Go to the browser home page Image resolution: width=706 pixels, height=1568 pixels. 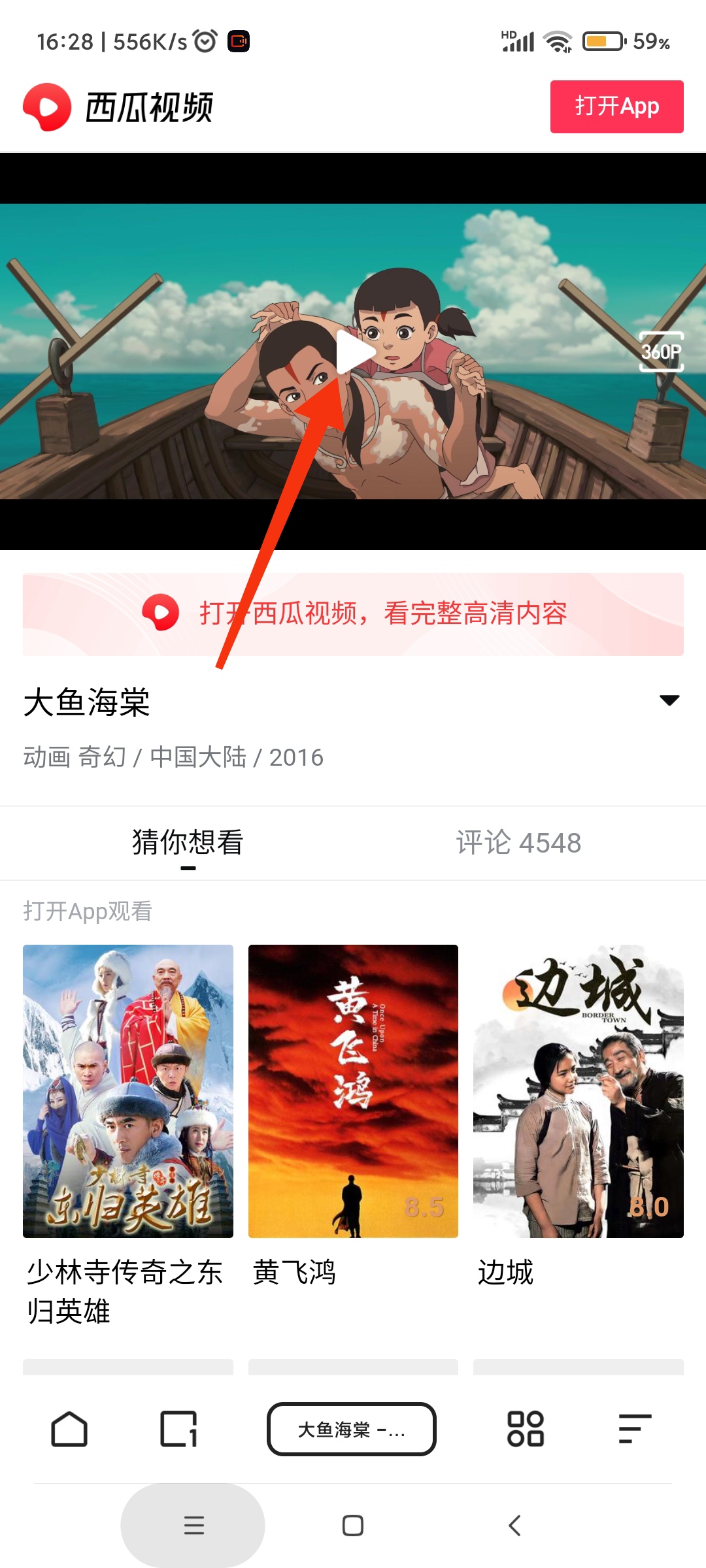click(x=69, y=1429)
